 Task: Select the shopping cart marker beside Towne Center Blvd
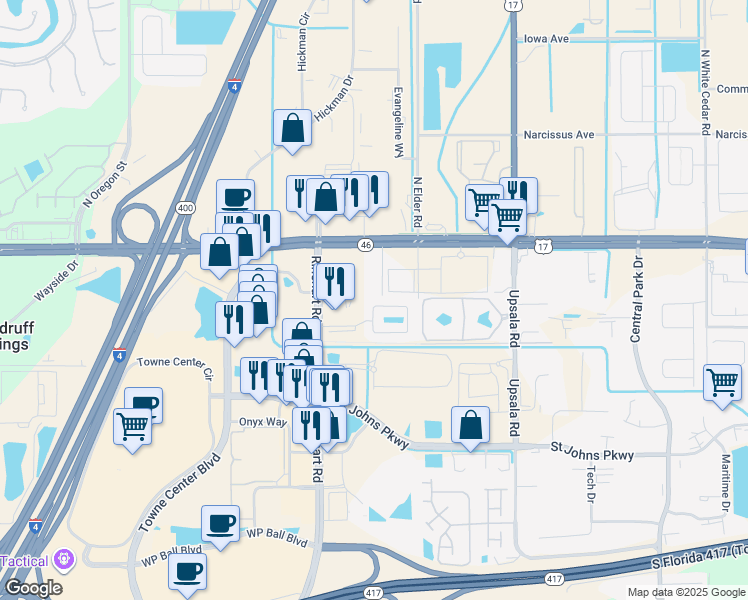click(133, 427)
